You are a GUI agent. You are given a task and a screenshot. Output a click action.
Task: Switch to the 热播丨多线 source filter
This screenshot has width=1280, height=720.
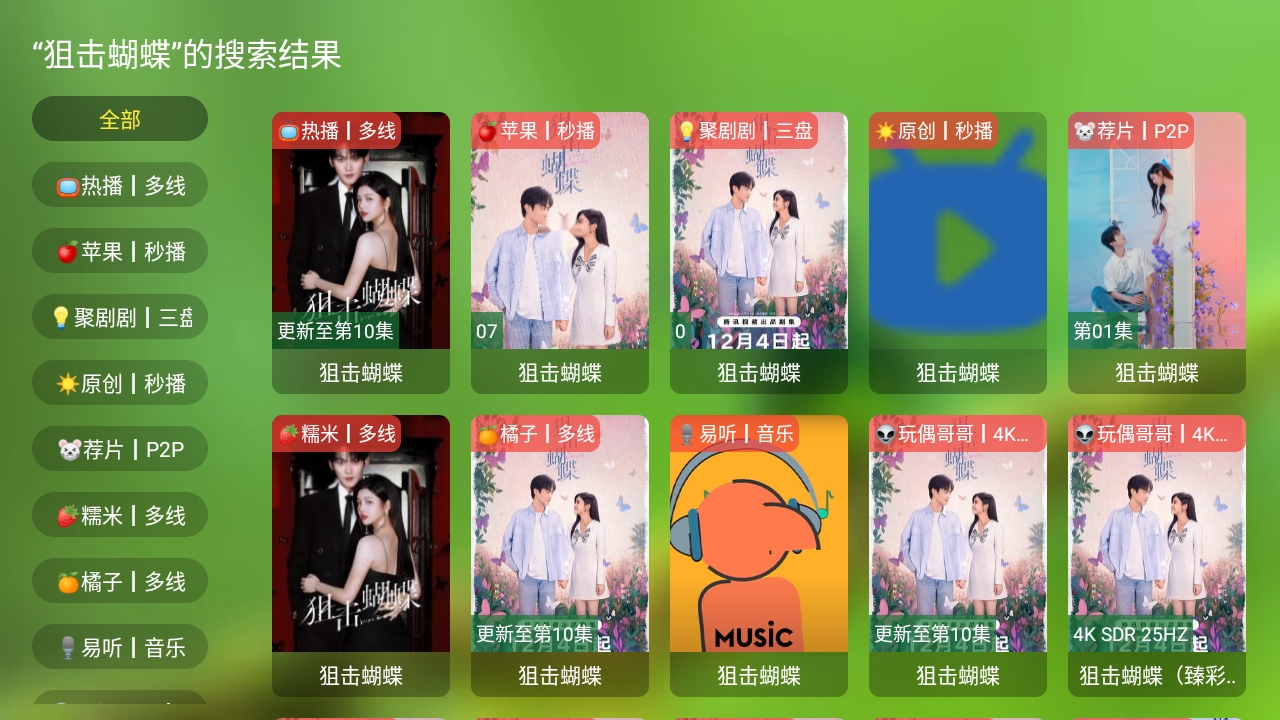(x=120, y=185)
